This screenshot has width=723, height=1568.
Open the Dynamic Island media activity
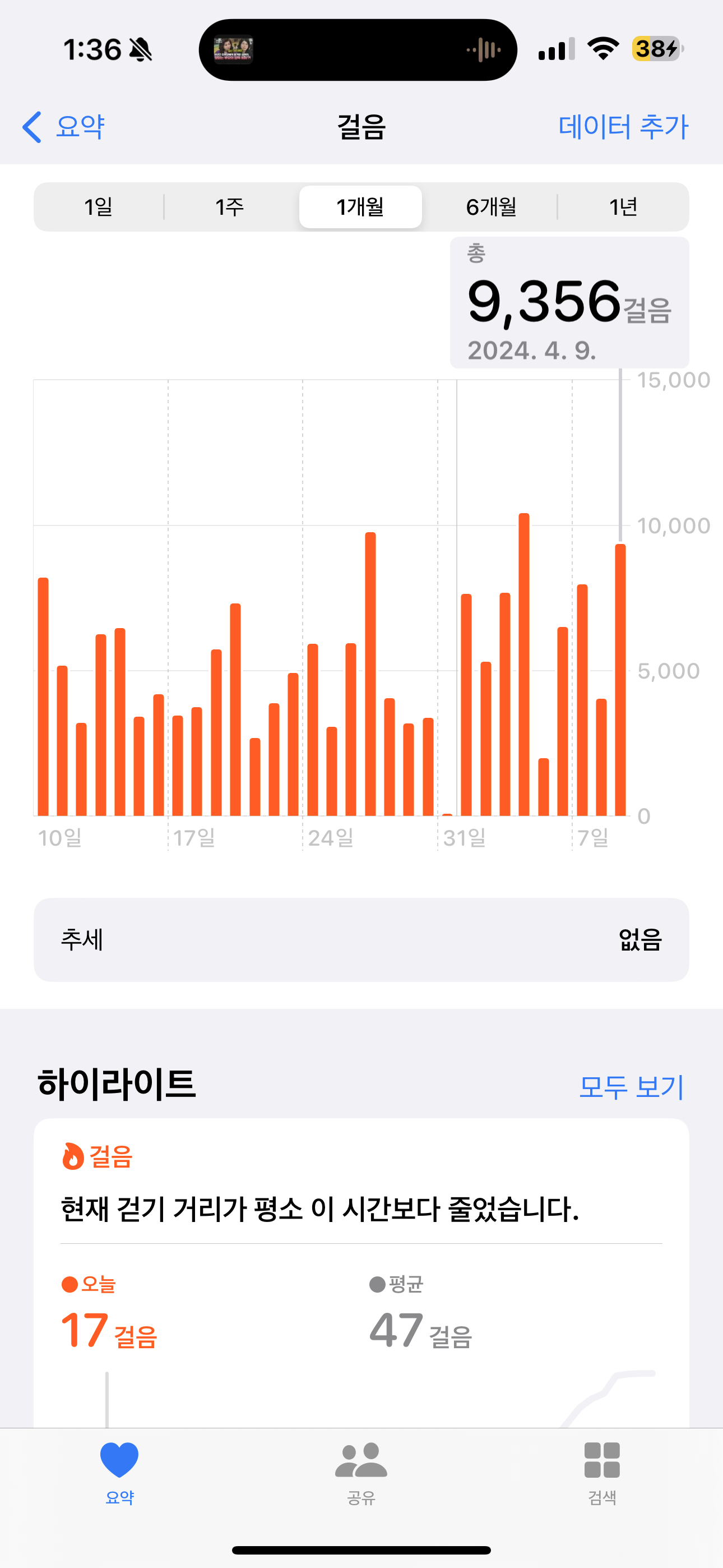pos(358,49)
